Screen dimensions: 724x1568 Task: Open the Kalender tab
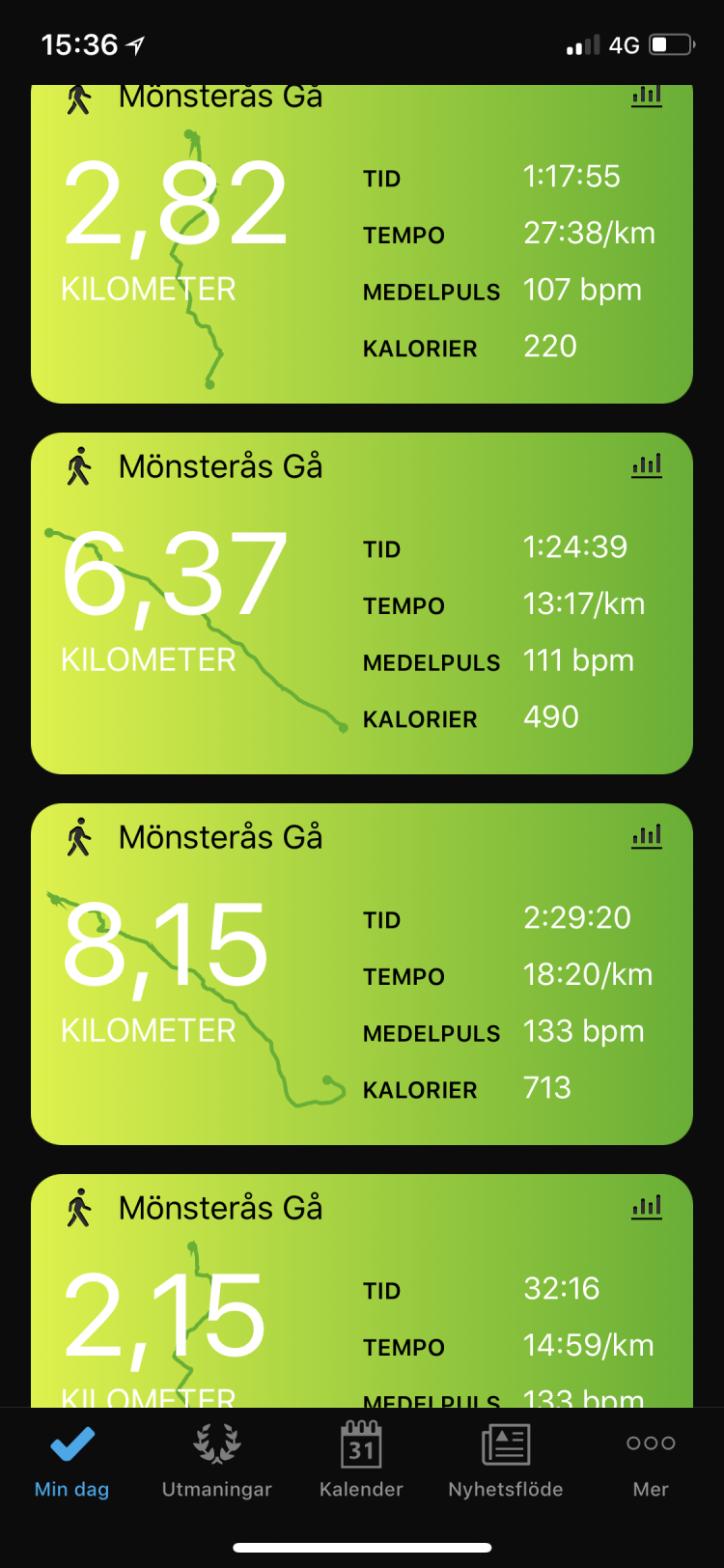[361, 1462]
